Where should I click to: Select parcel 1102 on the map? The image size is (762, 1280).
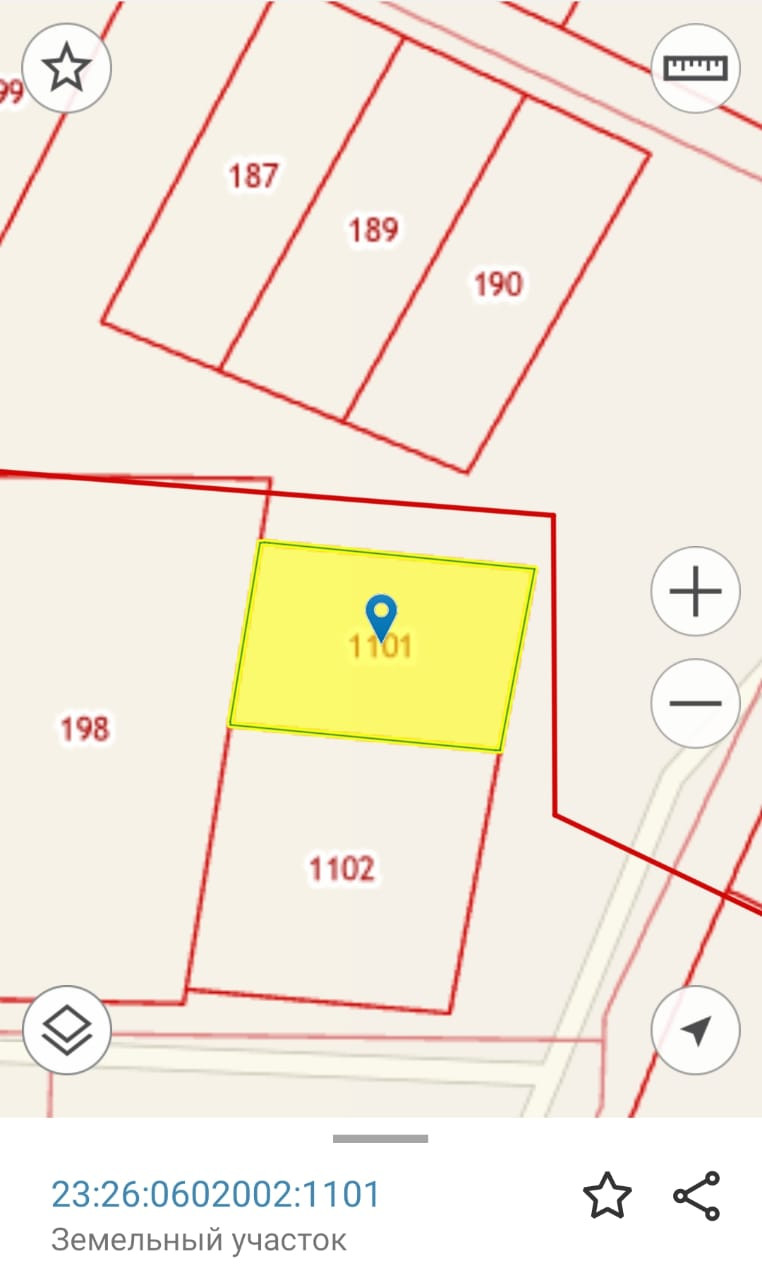tap(342, 869)
